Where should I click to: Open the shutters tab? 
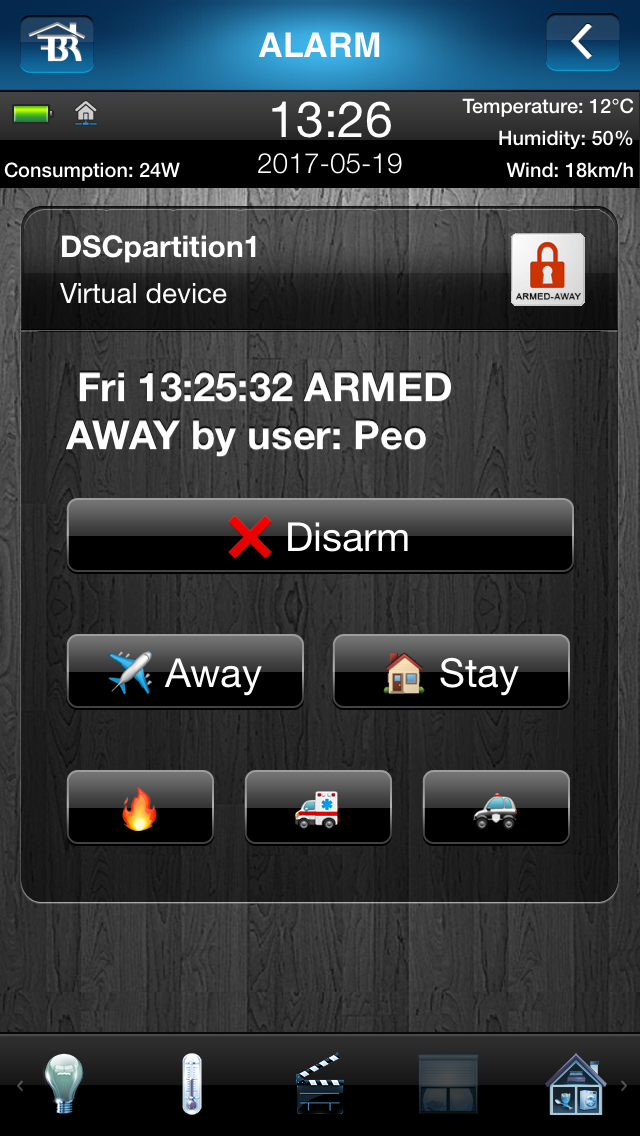point(447,1084)
